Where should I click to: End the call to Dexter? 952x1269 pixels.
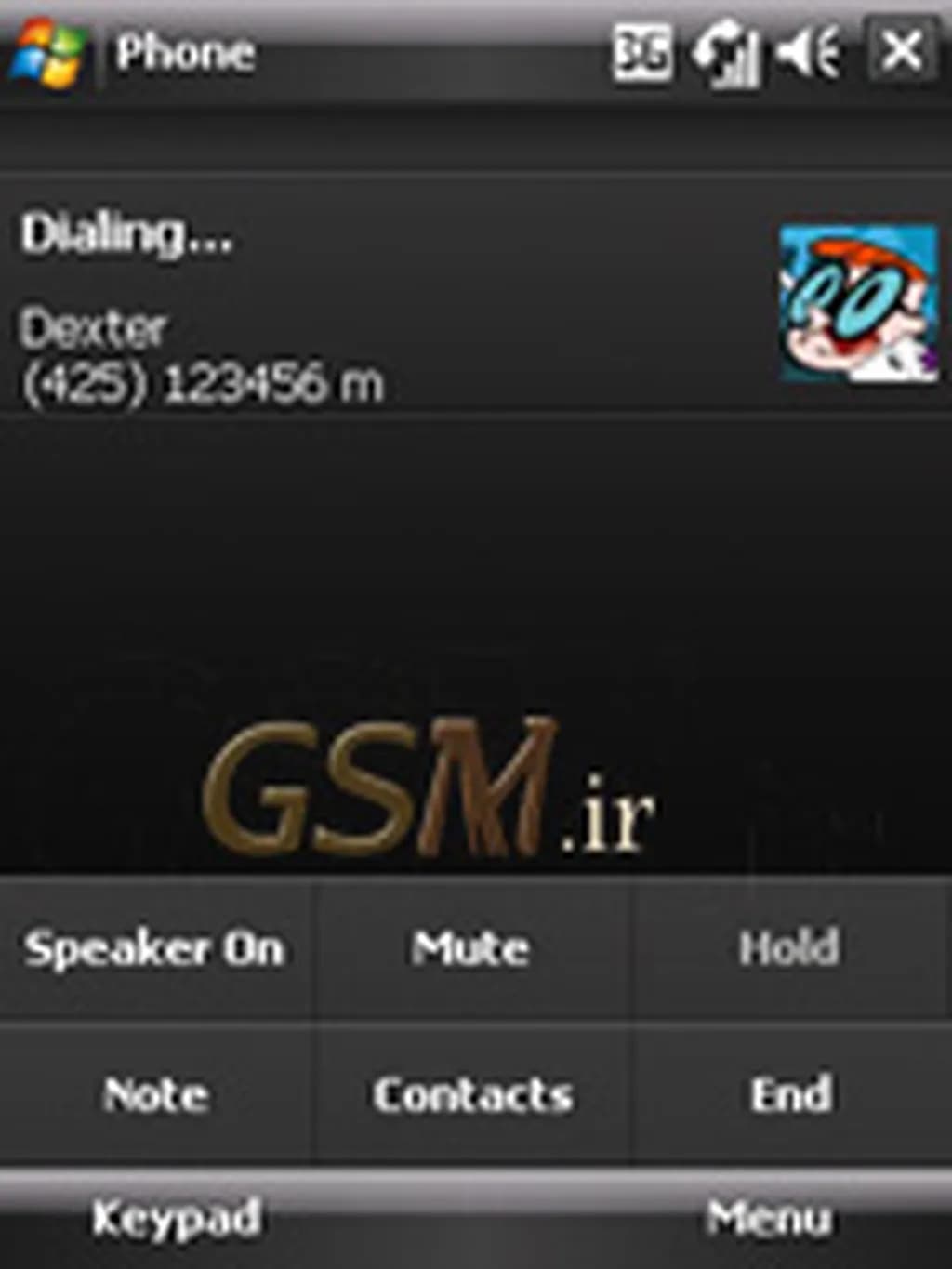pyautogui.click(x=791, y=1094)
